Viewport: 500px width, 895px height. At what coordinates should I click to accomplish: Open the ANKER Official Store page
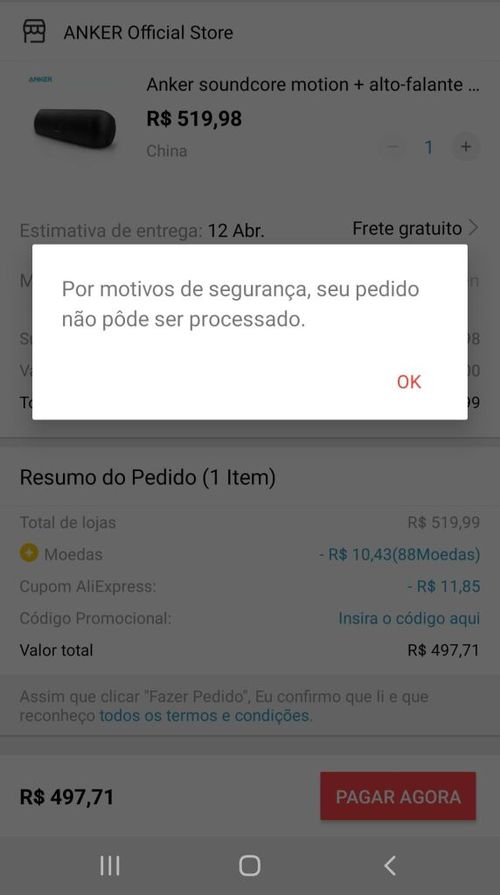148,33
